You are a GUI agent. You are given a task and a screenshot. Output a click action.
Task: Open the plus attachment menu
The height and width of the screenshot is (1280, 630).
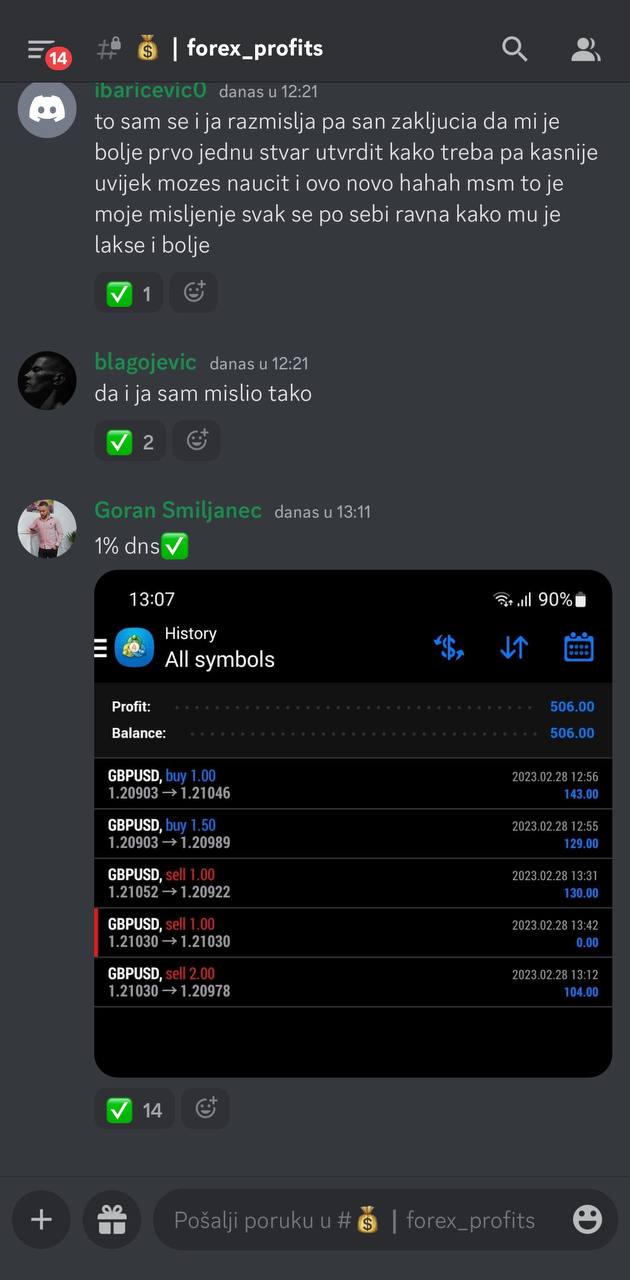pos(41,1219)
